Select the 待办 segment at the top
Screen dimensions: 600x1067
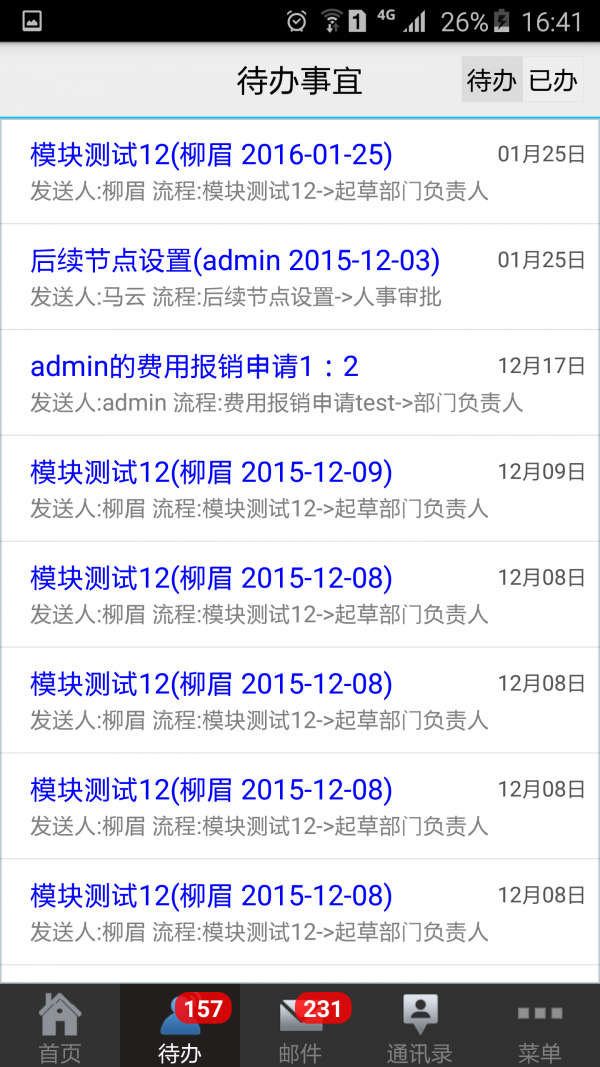(492, 80)
